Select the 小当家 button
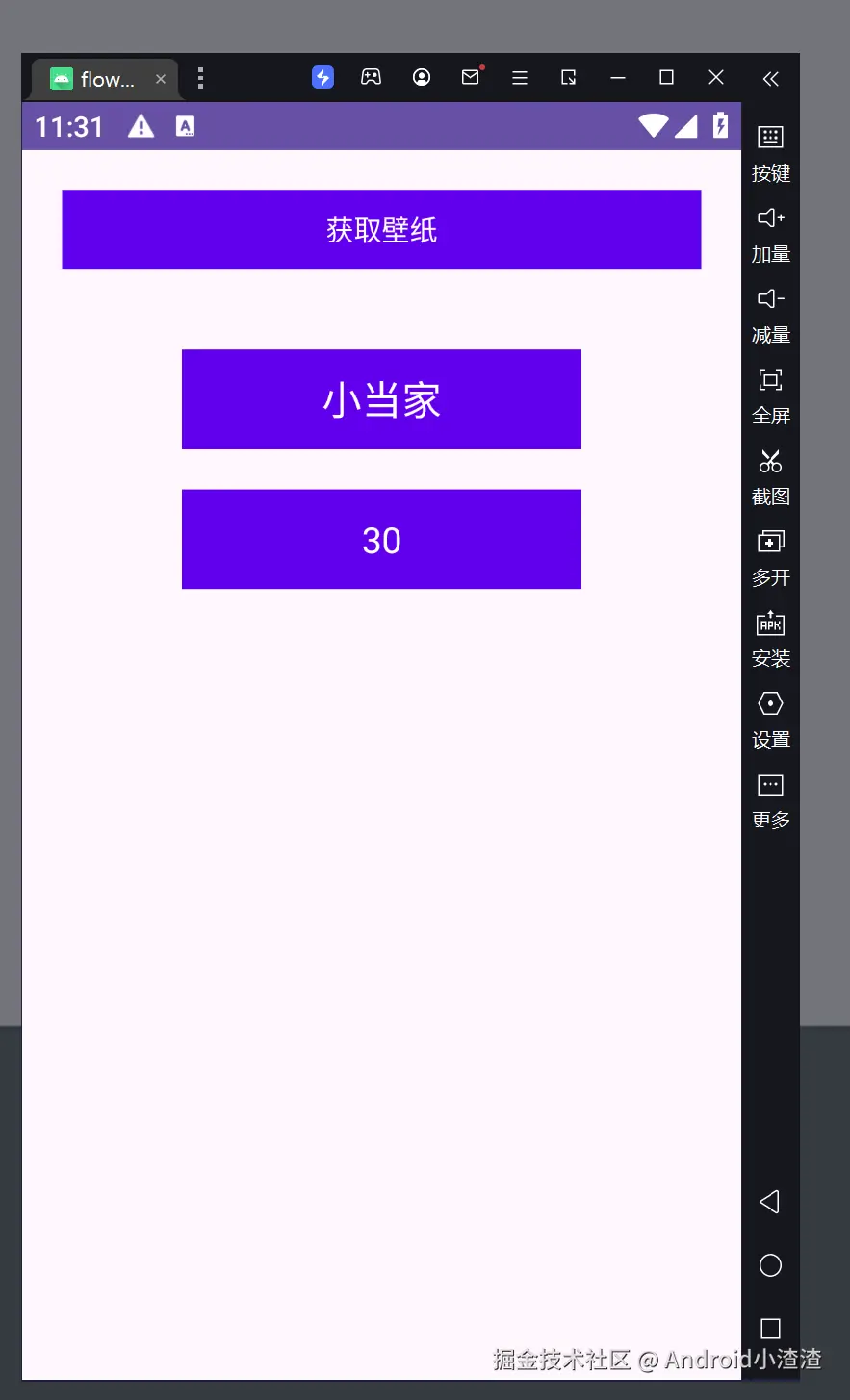850x1400 pixels. coord(381,399)
